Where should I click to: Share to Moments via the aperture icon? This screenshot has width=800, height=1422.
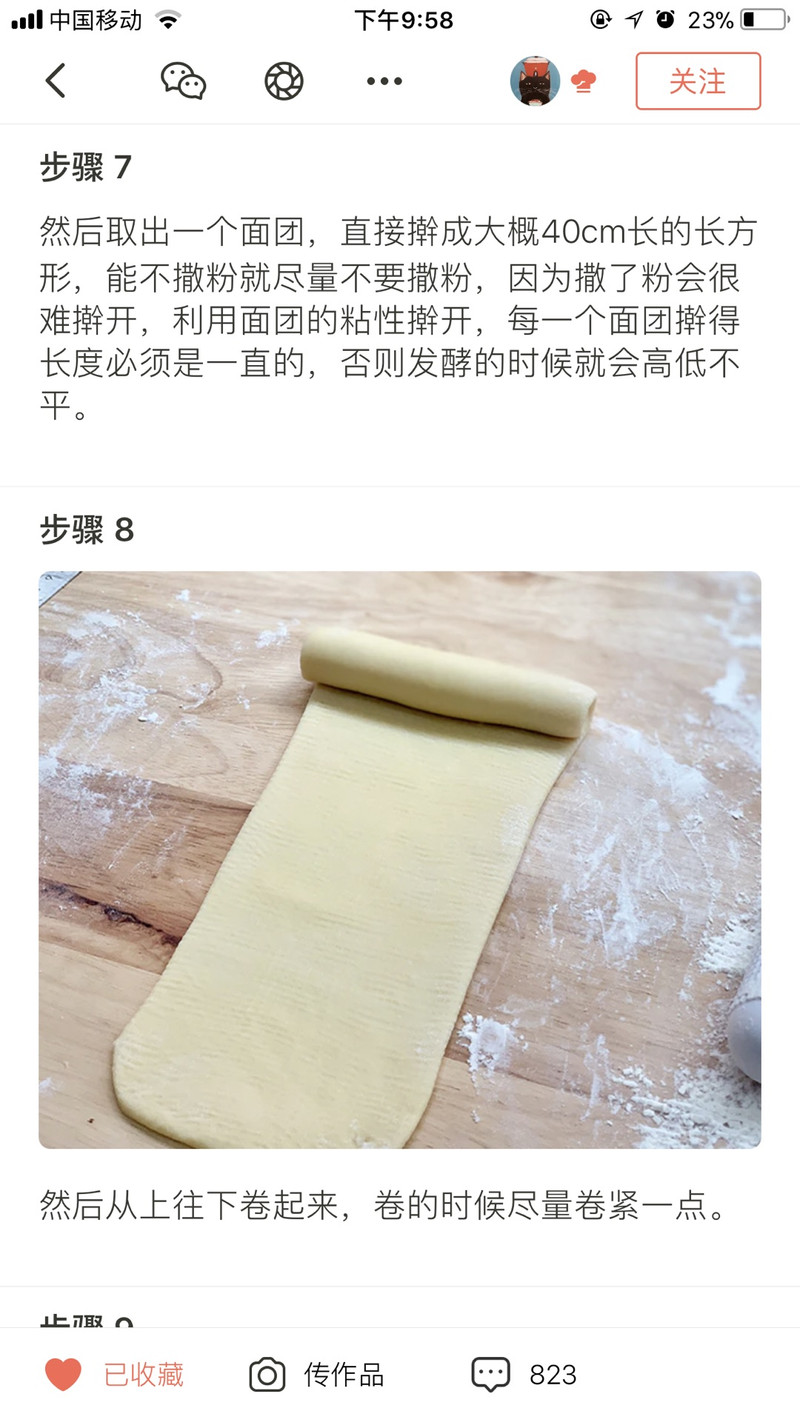[284, 81]
